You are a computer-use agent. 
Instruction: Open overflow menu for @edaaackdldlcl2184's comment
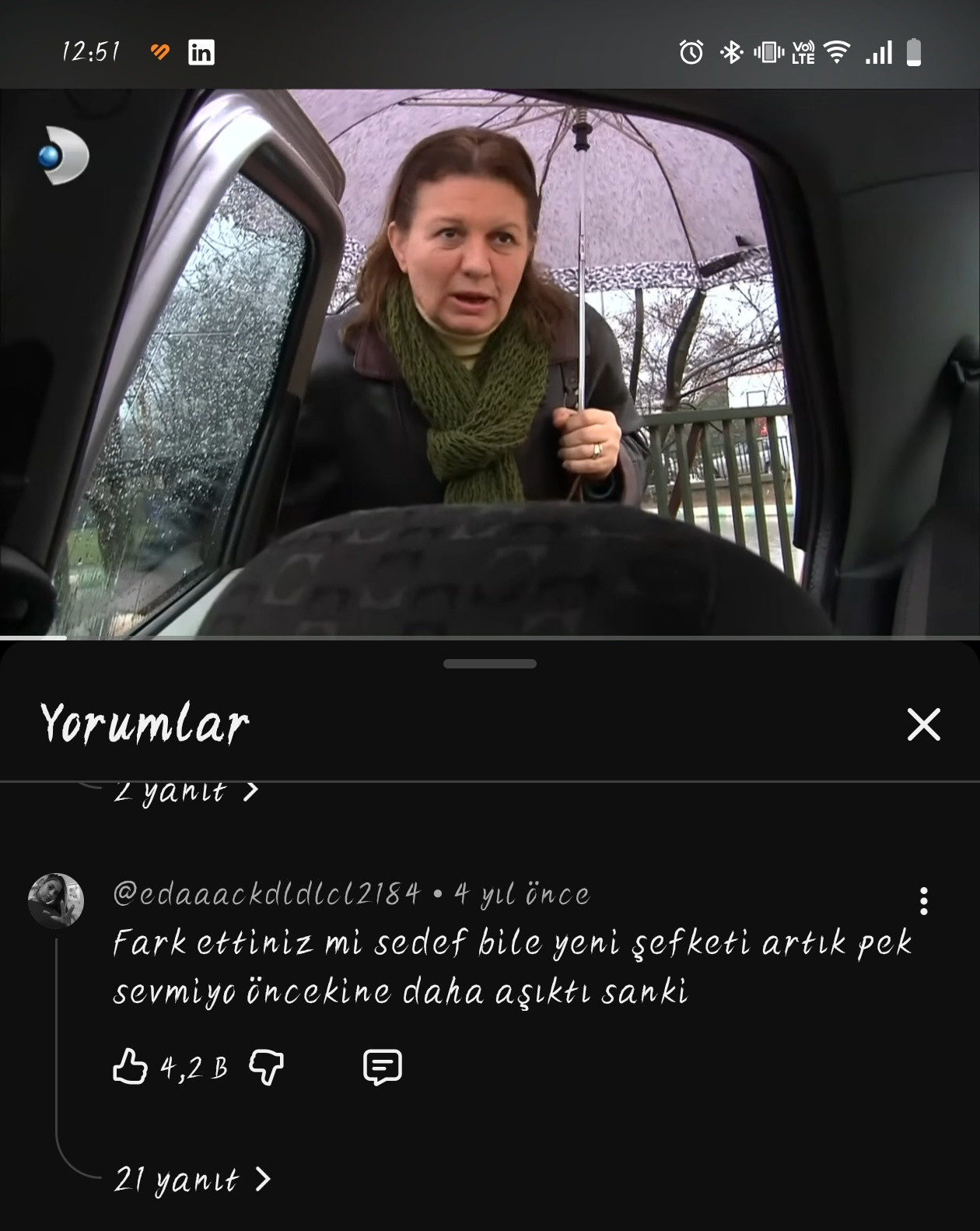pyautogui.click(x=923, y=901)
